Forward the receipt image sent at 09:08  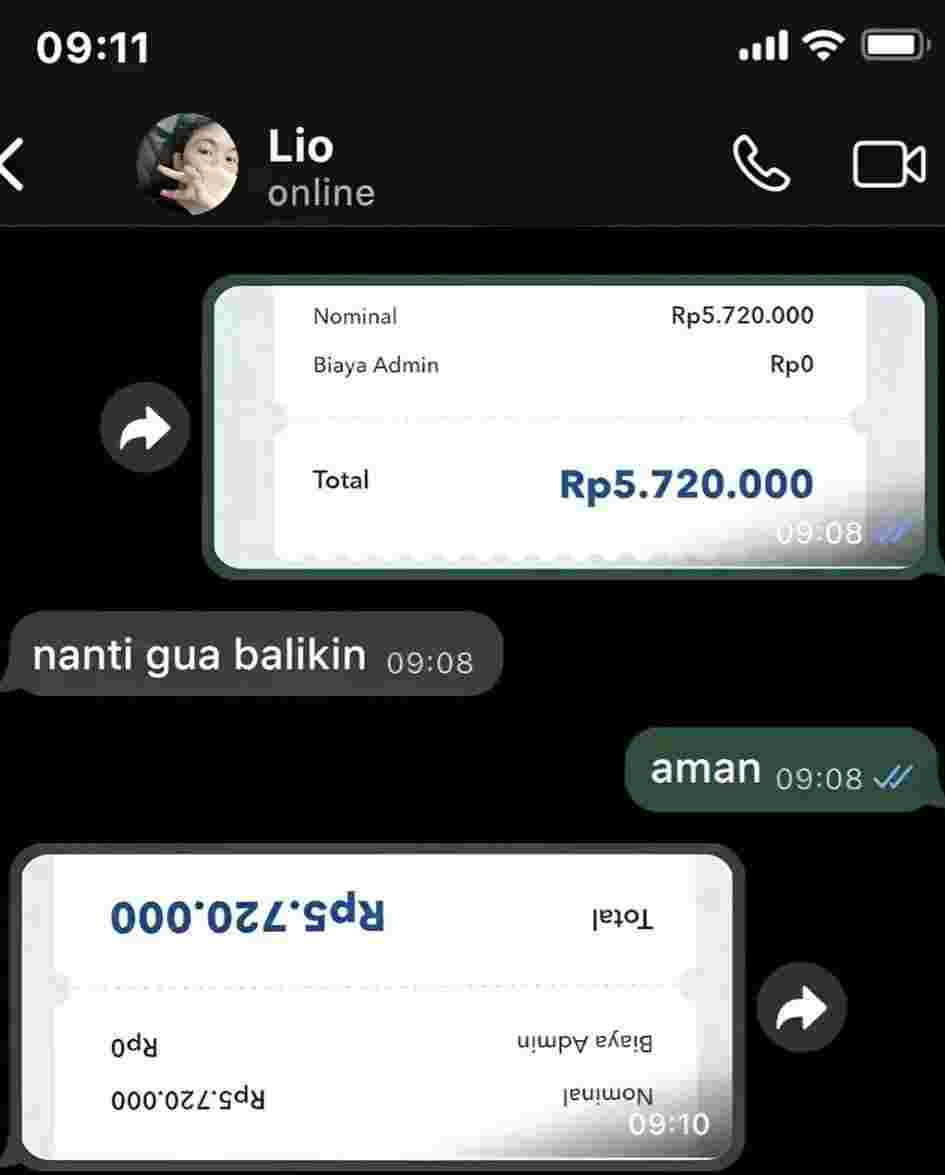tap(145, 429)
